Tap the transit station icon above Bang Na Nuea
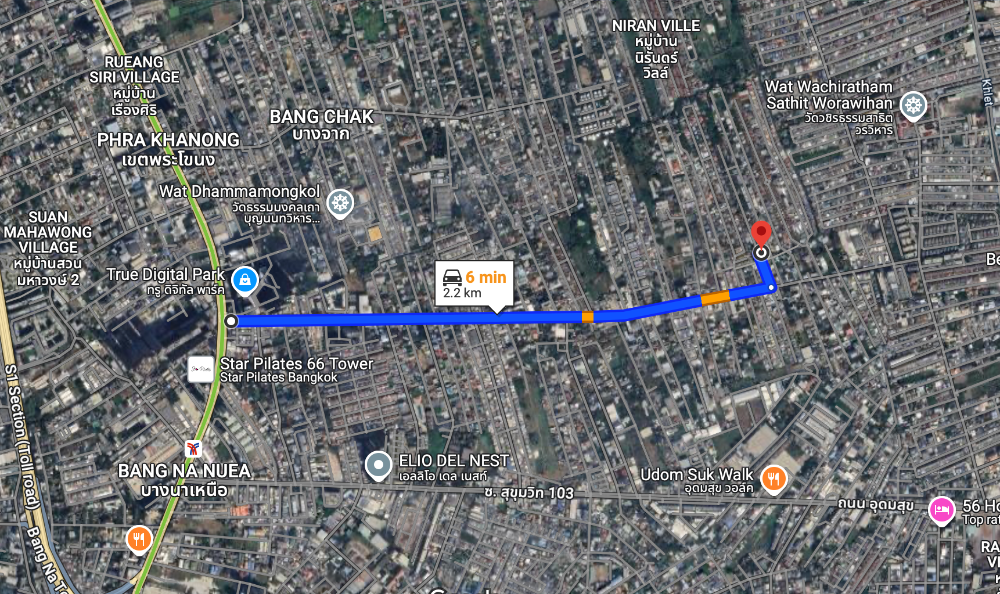The width and height of the screenshot is (1000, 594). [193, 449]
